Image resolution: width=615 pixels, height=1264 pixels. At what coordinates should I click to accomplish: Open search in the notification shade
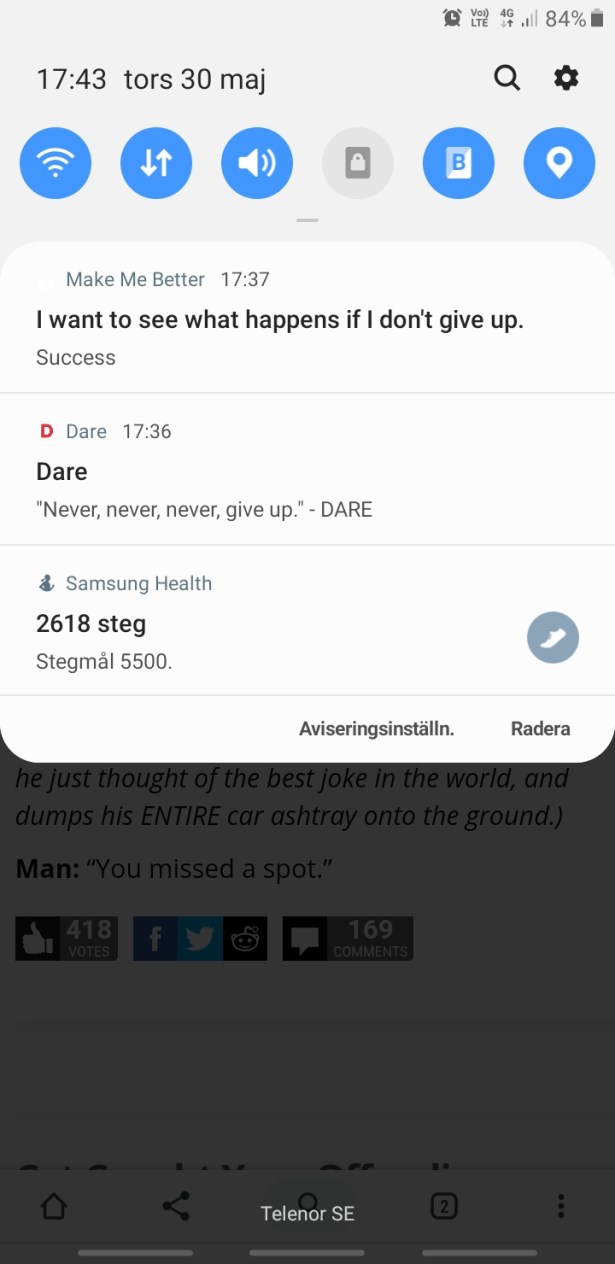tap(507, 78)
